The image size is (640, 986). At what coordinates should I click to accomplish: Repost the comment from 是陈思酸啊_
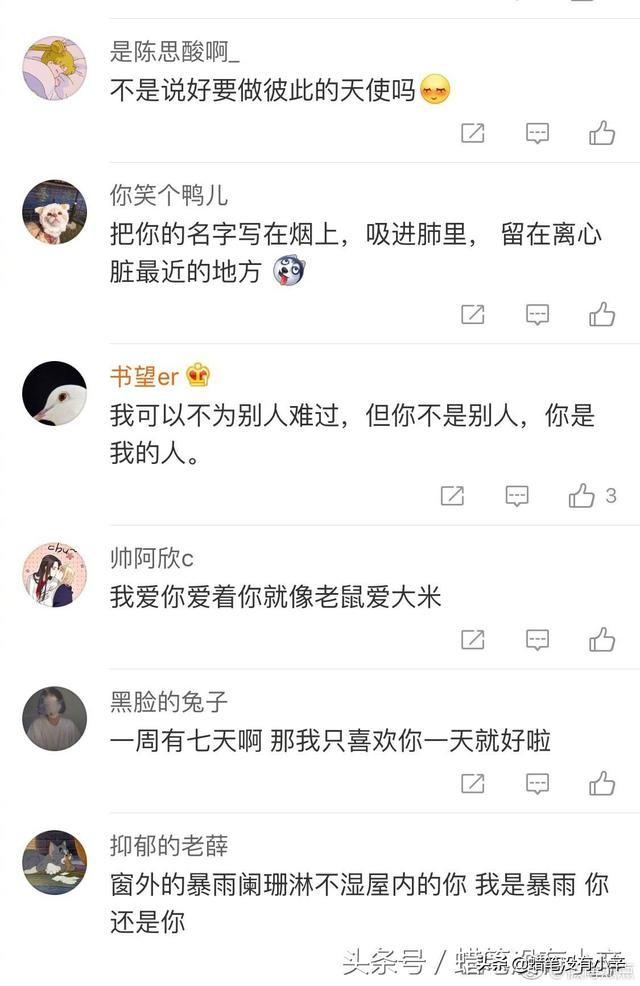pos(472,132)
